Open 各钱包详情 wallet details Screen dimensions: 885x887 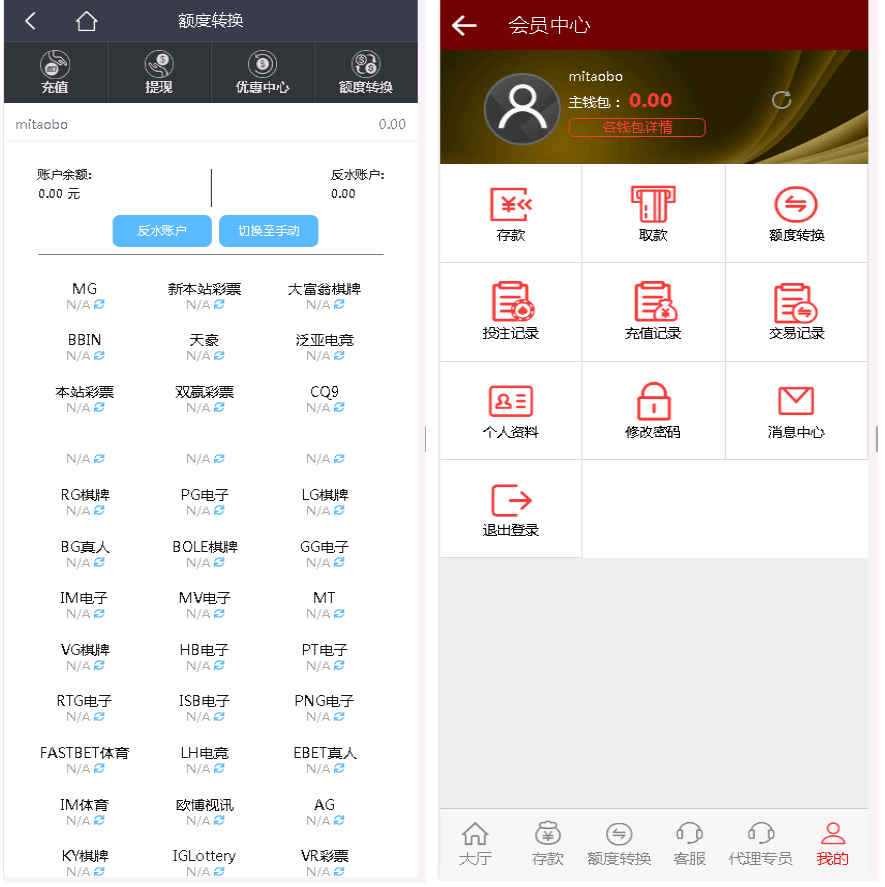pyautogui.click(x=637, y=128)
